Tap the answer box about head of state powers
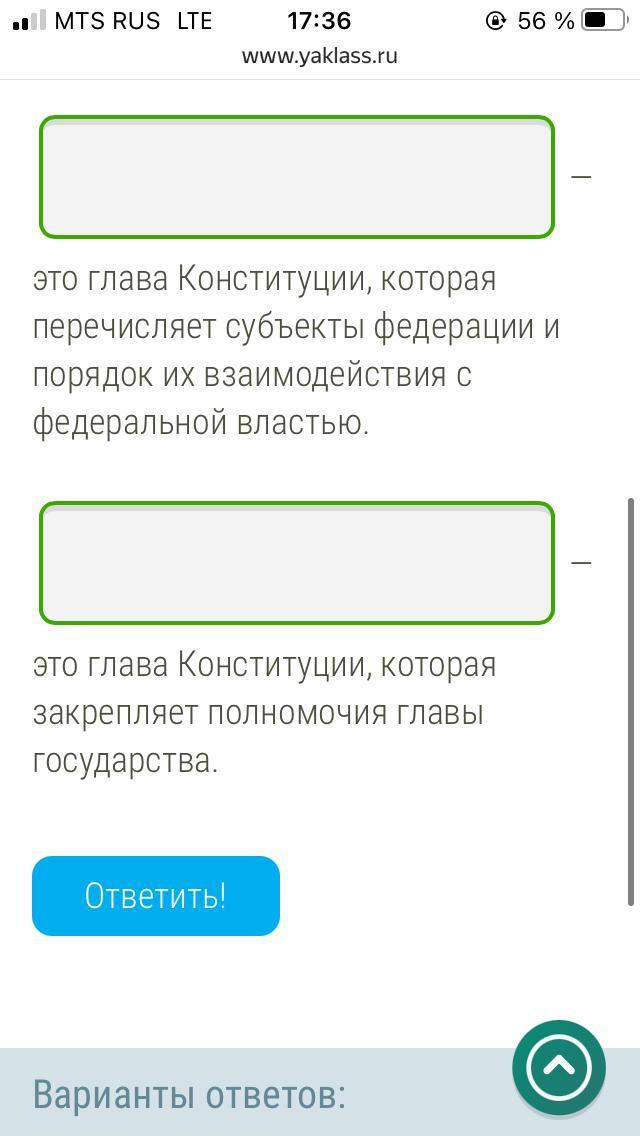The width and height of the screenshot is (640, 1136). pos(297,563)
